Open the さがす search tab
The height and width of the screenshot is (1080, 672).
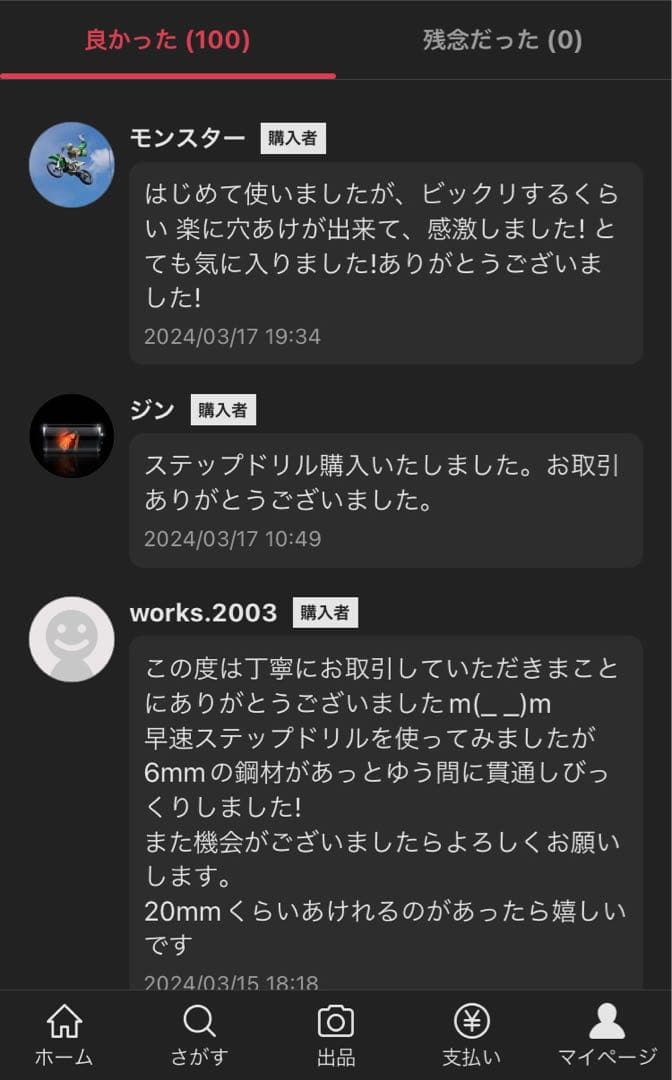click(199, 1035)
